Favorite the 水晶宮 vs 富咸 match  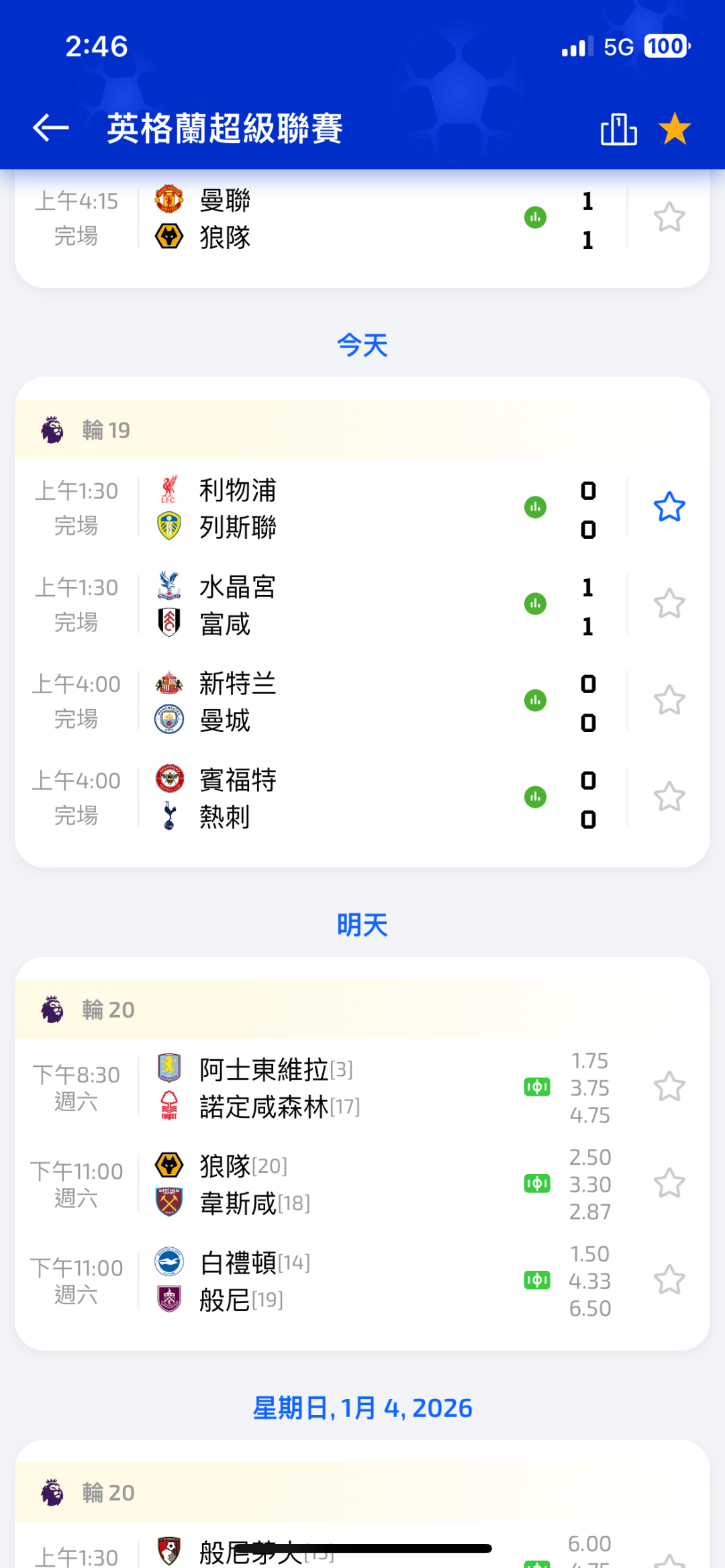669,605
